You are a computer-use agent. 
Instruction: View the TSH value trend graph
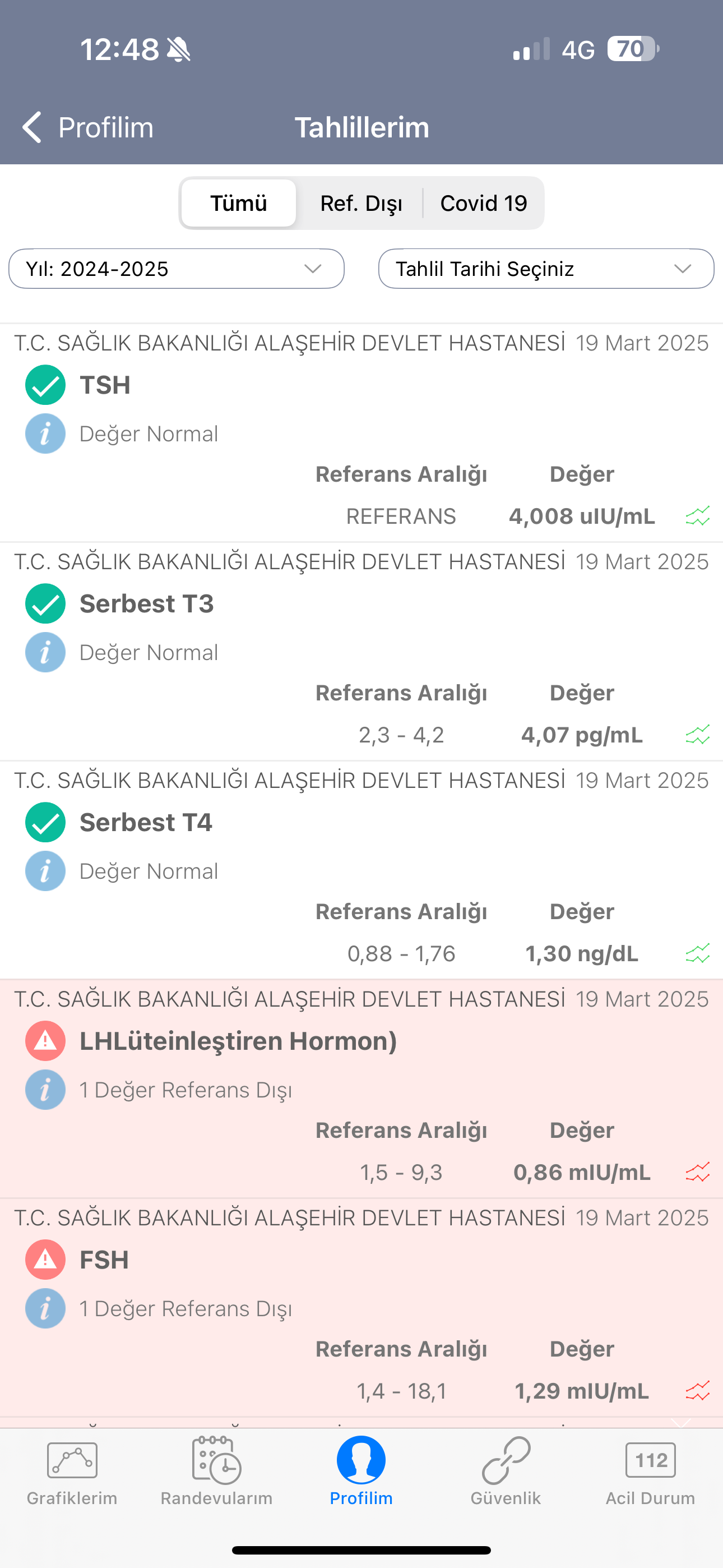(697, 516)
